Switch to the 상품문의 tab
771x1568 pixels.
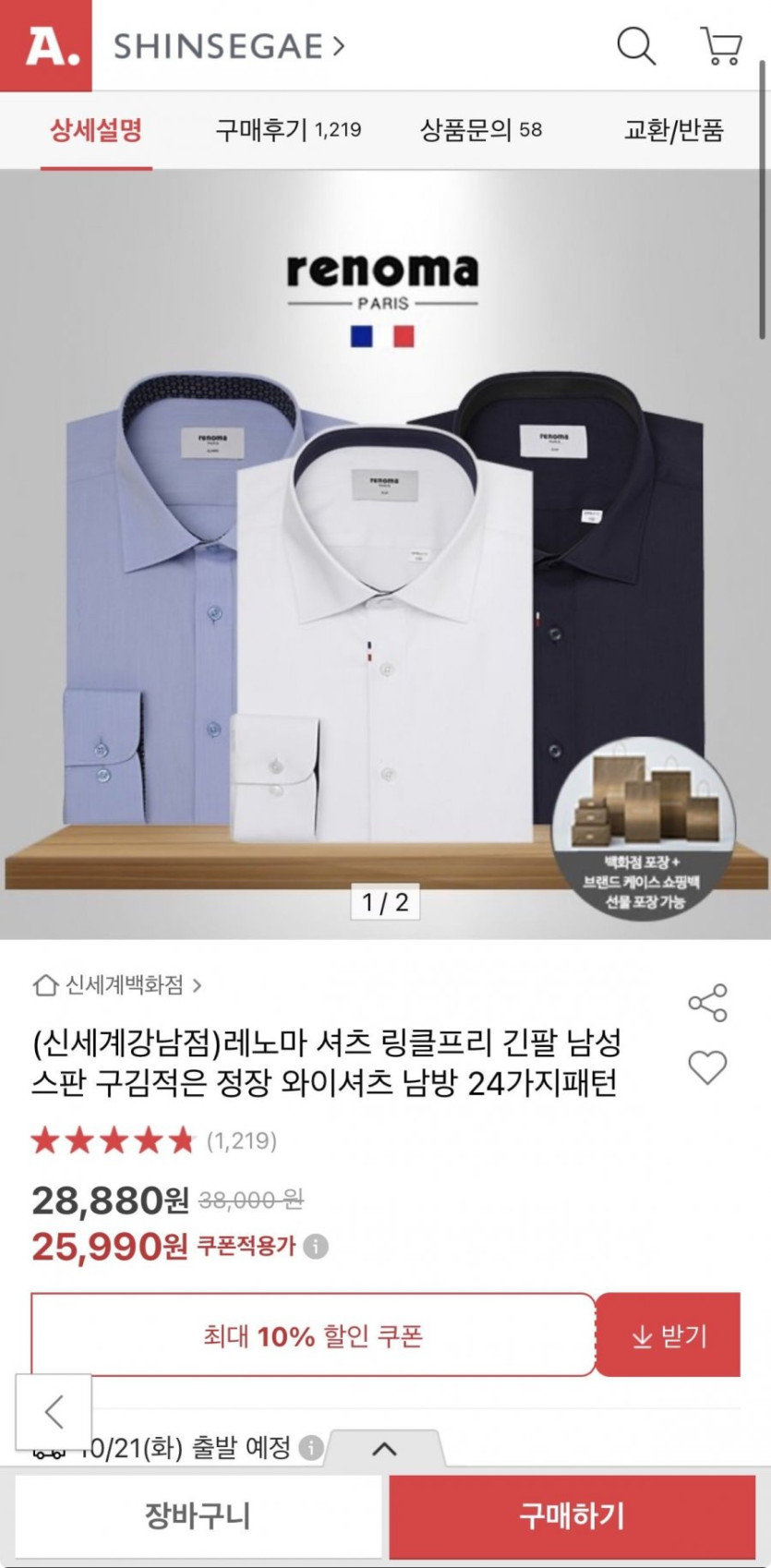pyautogui.click(x=480, y=130)
